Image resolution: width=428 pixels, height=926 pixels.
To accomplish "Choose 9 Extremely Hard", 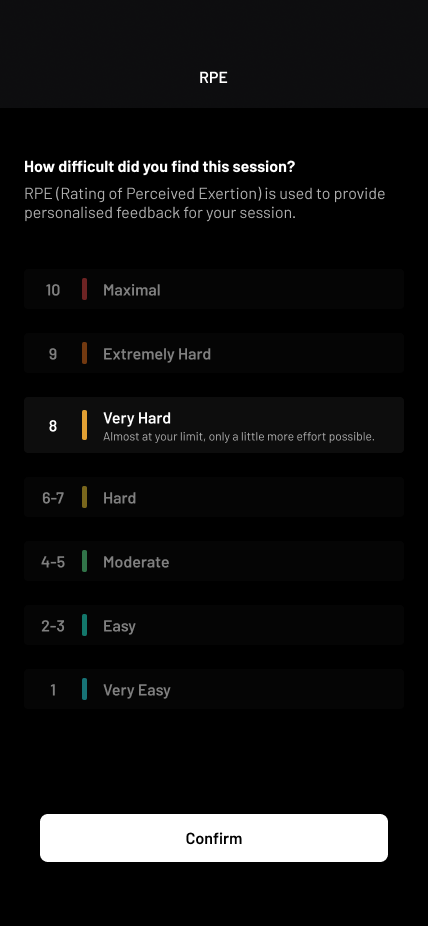I will tap(214, 354).
